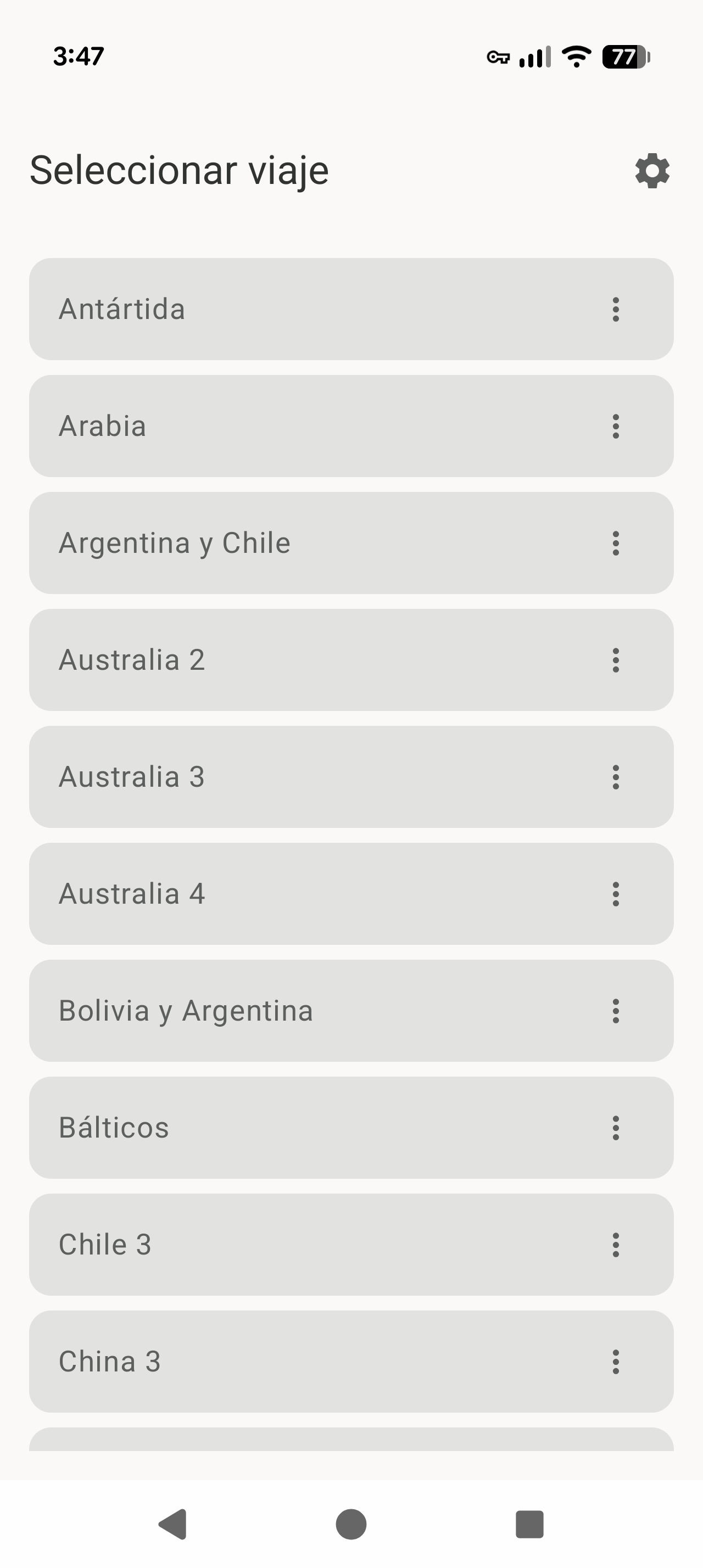703x1568 pixels.
Task: Select the Arabia trip
Action: coord(274,426)
